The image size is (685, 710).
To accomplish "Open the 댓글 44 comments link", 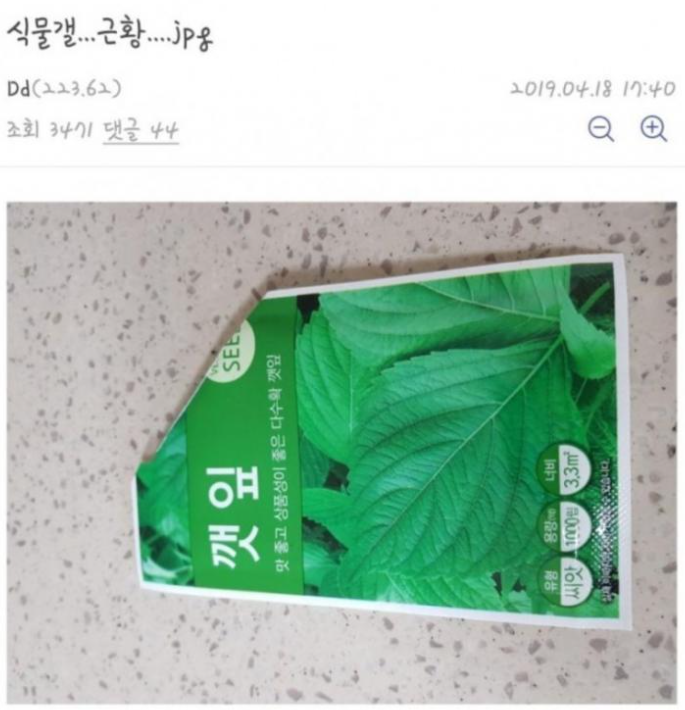I will 140,129.
